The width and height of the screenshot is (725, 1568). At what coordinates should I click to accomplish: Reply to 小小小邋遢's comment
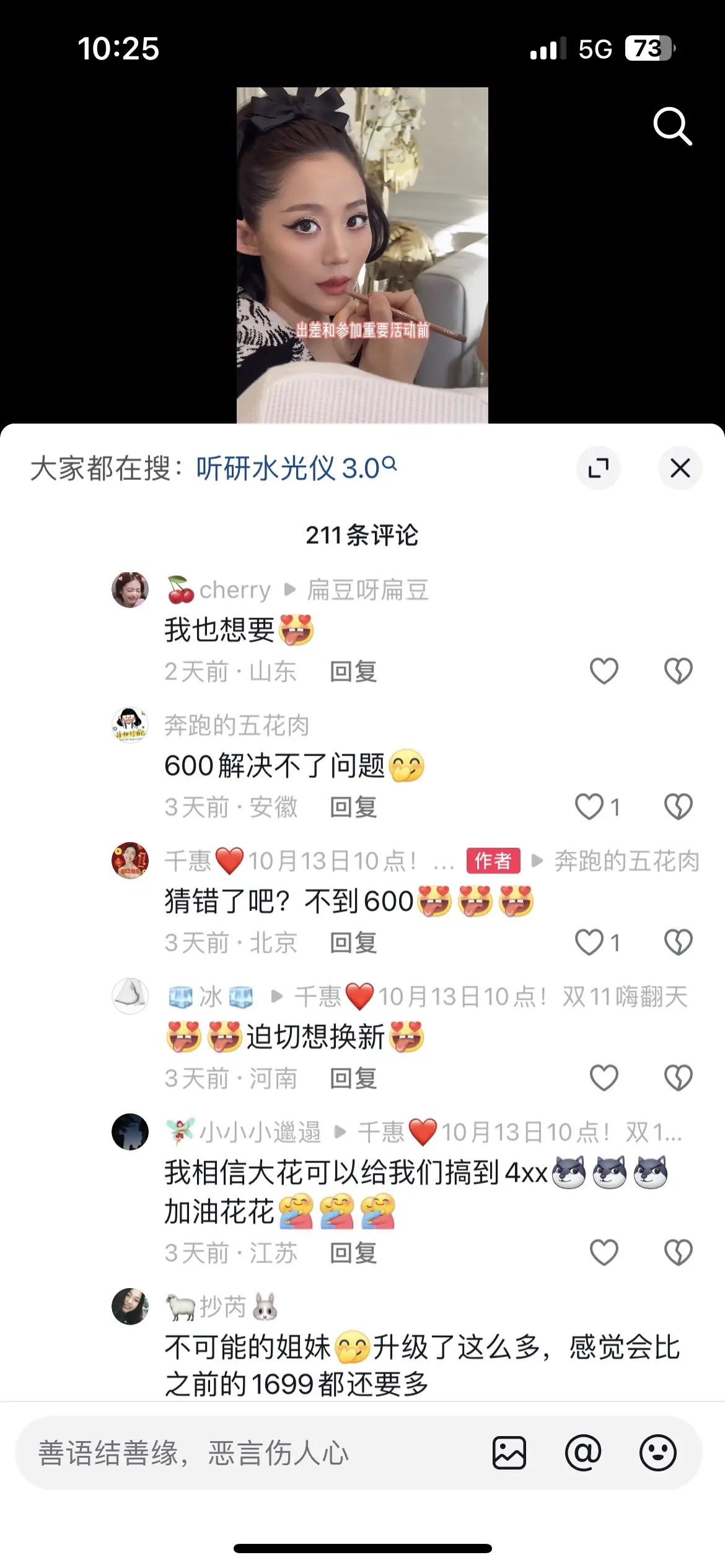pyautogui.click(x=353, y=1253)
